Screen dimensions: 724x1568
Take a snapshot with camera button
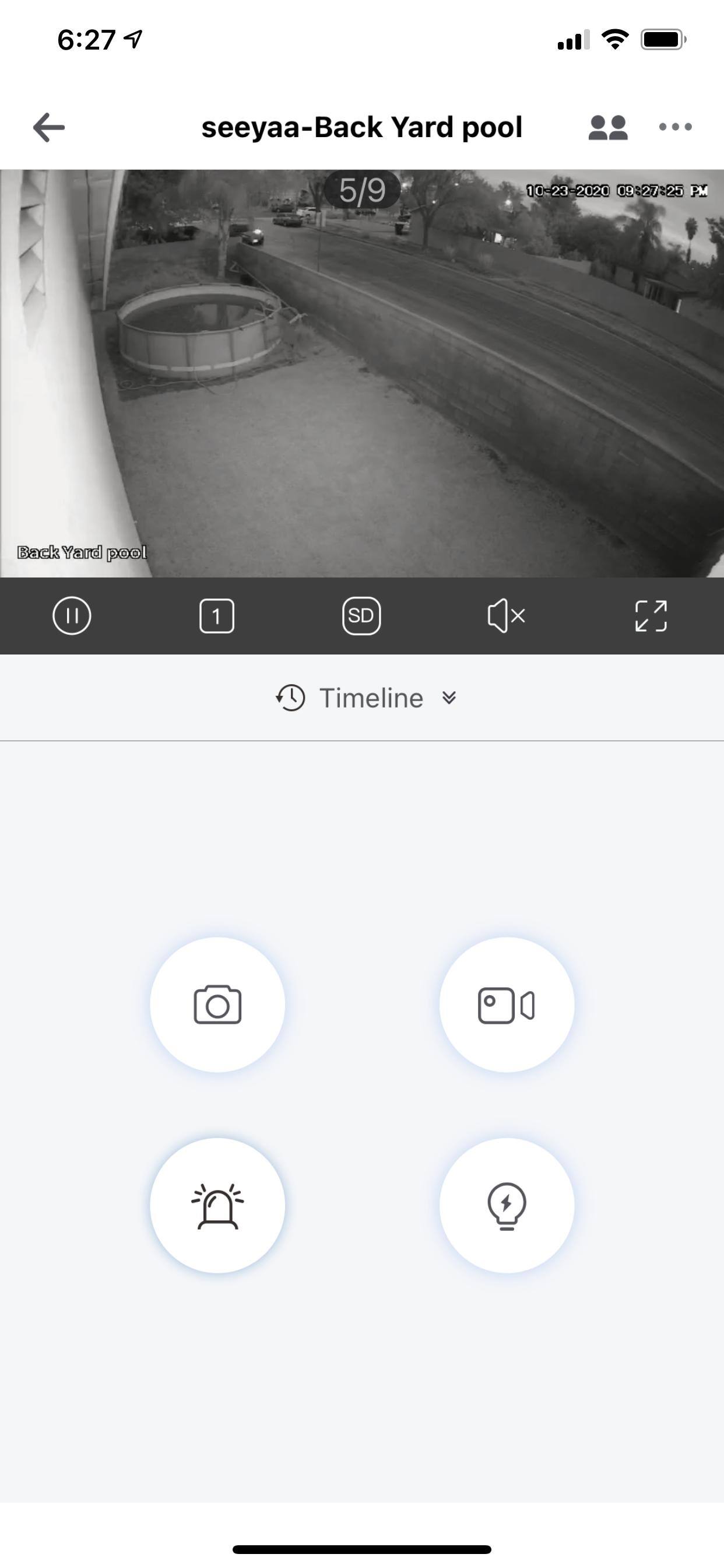coord(217,1005)
